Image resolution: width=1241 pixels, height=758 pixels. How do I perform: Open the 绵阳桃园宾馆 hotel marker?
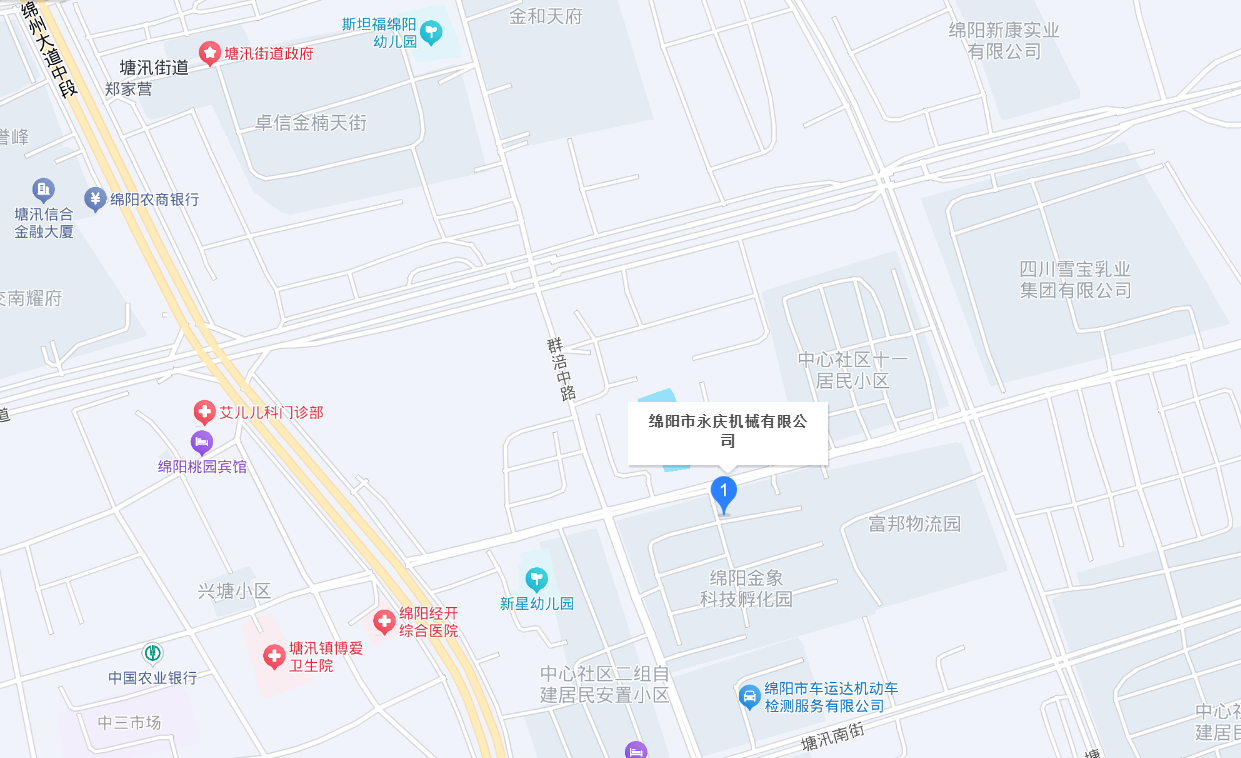click(202, 442)
